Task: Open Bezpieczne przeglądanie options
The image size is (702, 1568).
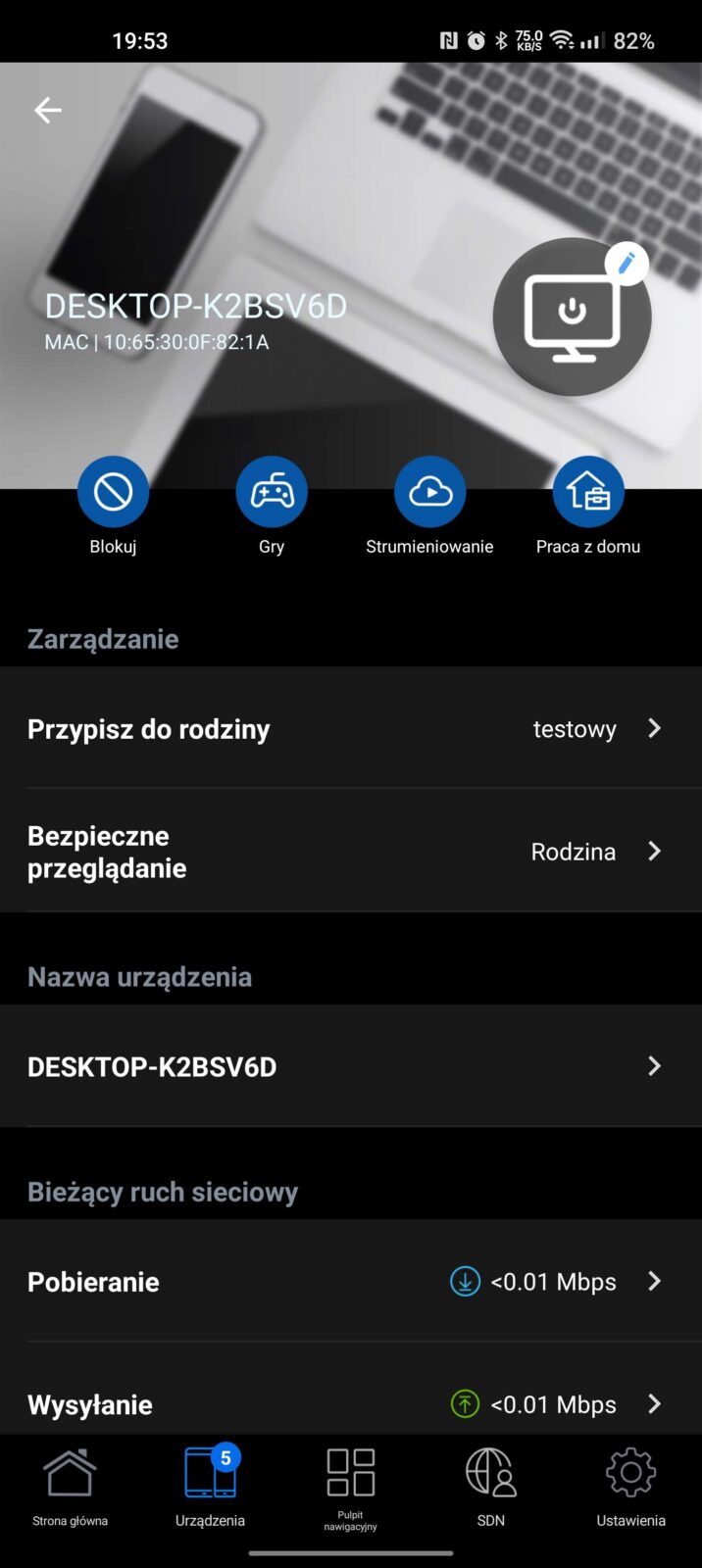Action: 351,852
